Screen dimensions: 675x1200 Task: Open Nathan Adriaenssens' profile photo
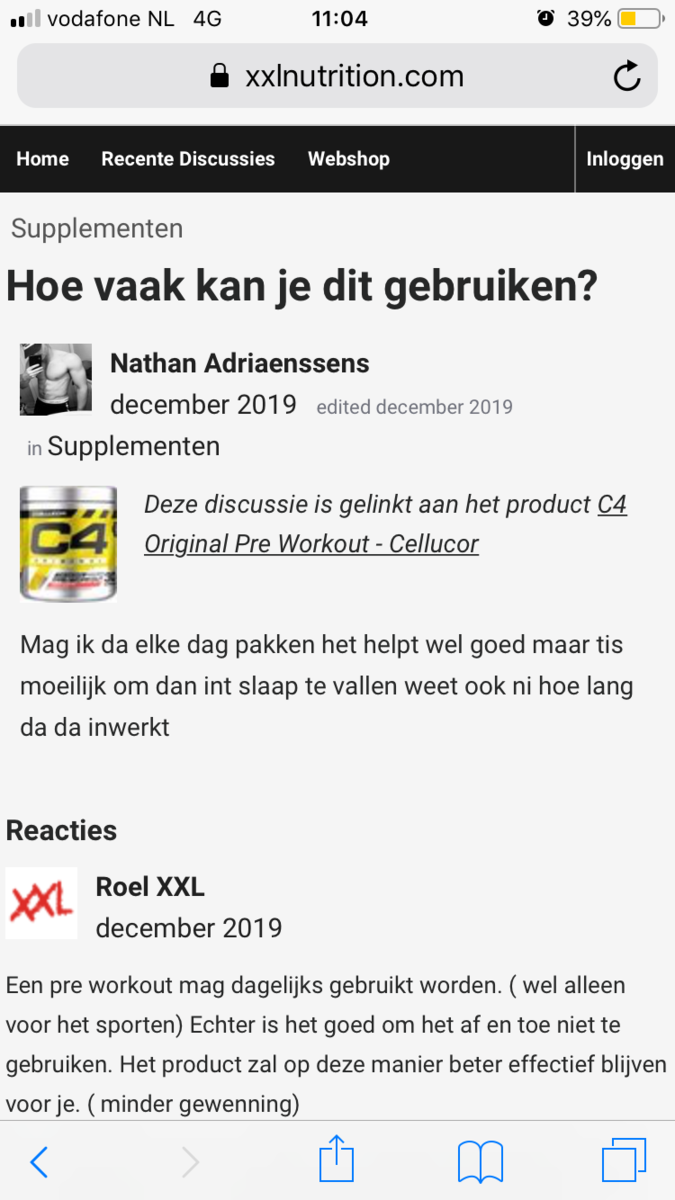coord(56,380)
